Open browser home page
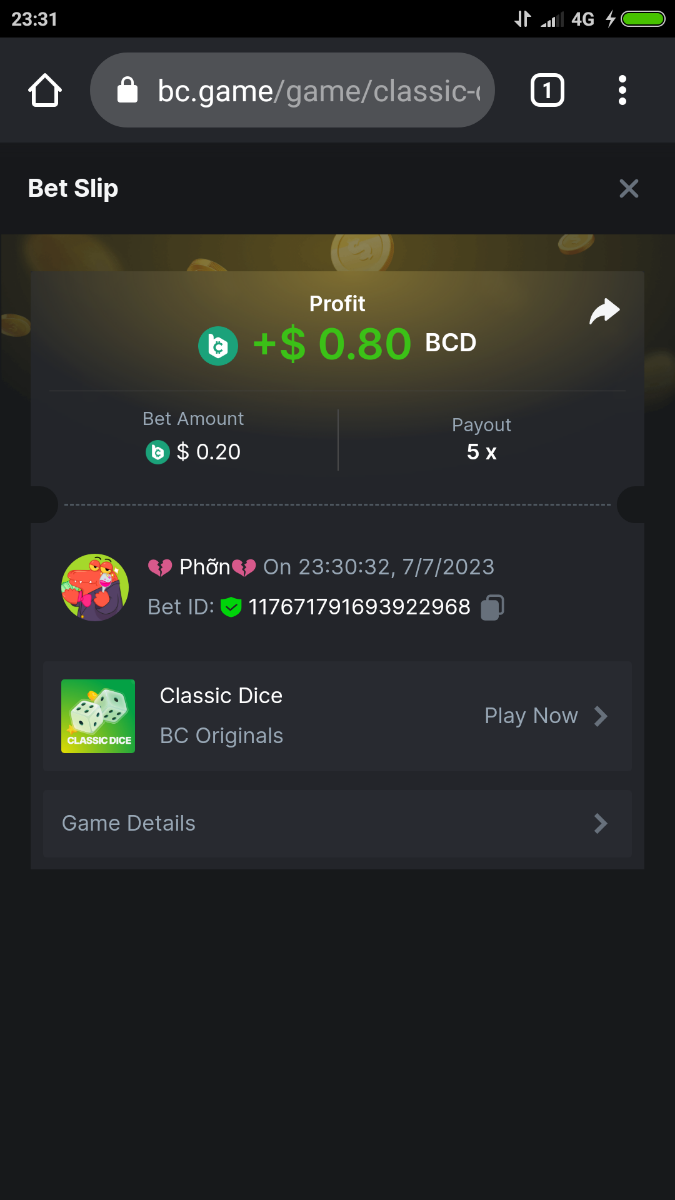 [45, 91]
